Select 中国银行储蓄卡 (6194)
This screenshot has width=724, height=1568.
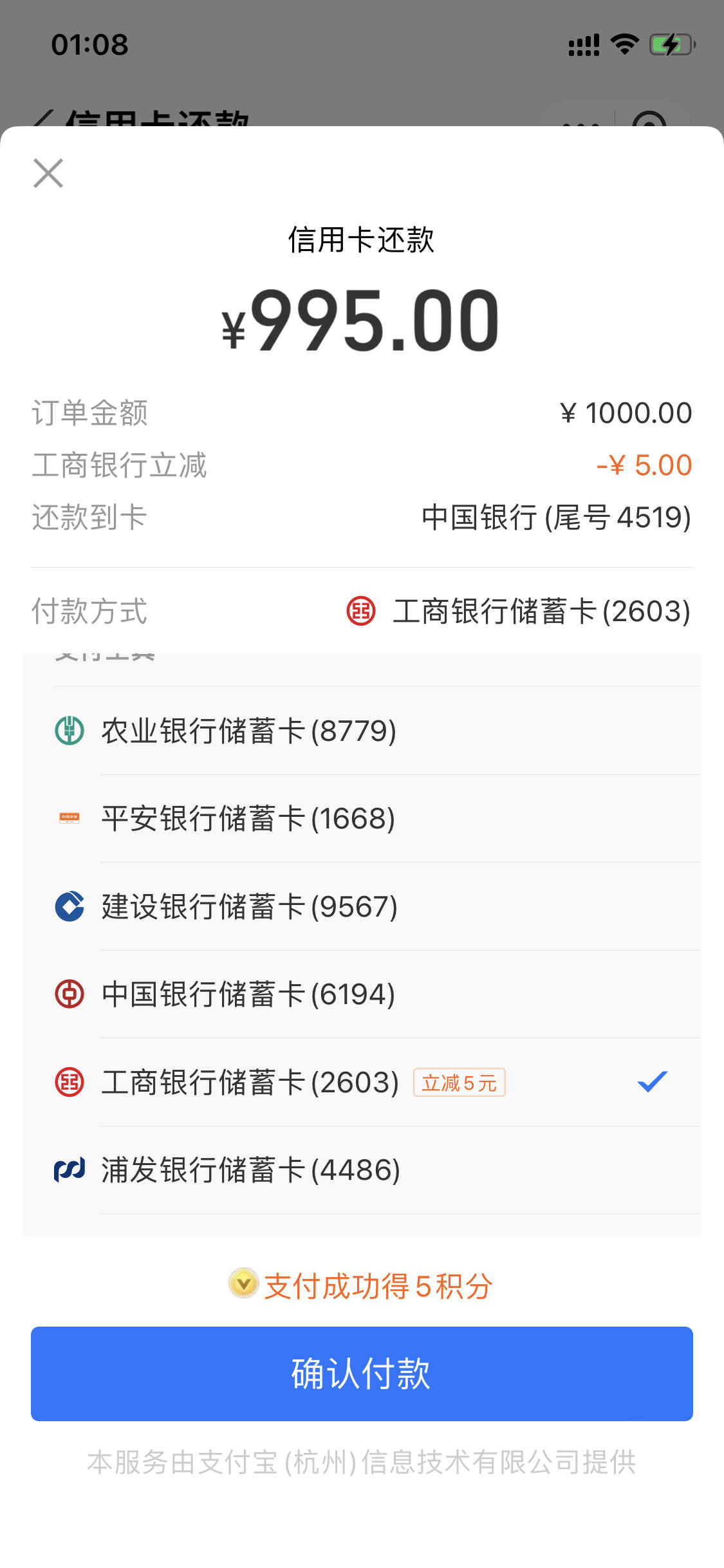(x=362, y=994)
